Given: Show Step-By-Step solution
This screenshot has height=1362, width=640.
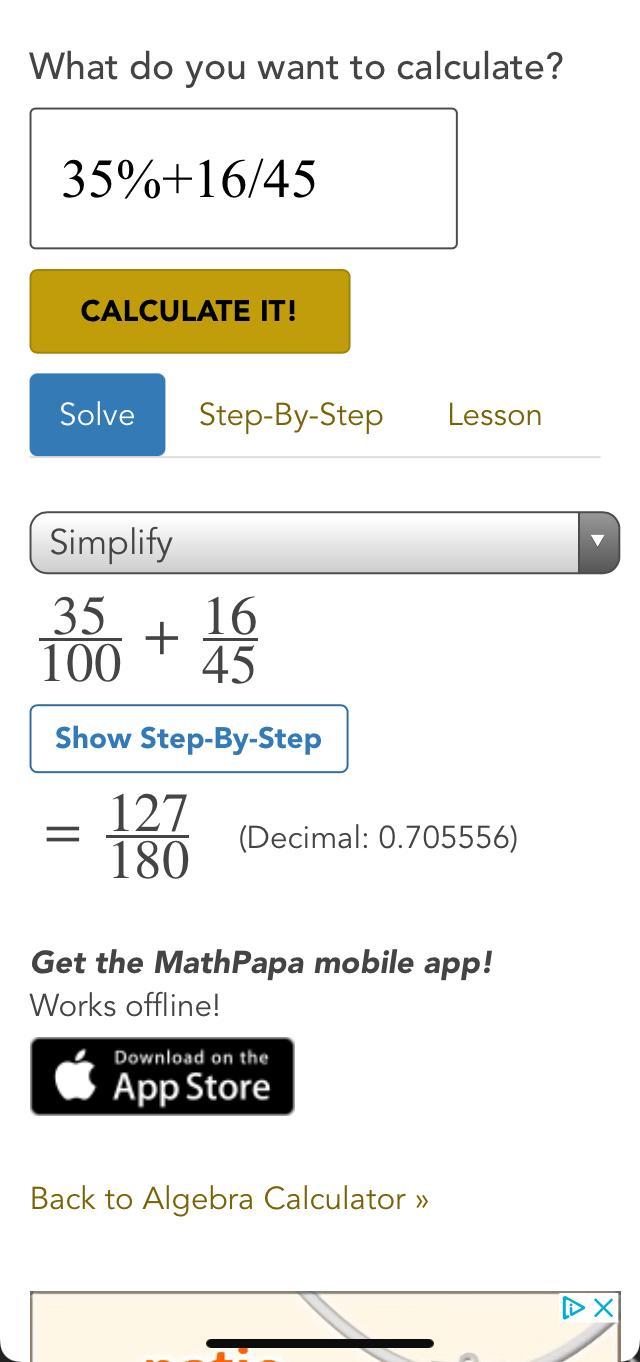Looking at the screenshot, I should (x=189, y=739).
